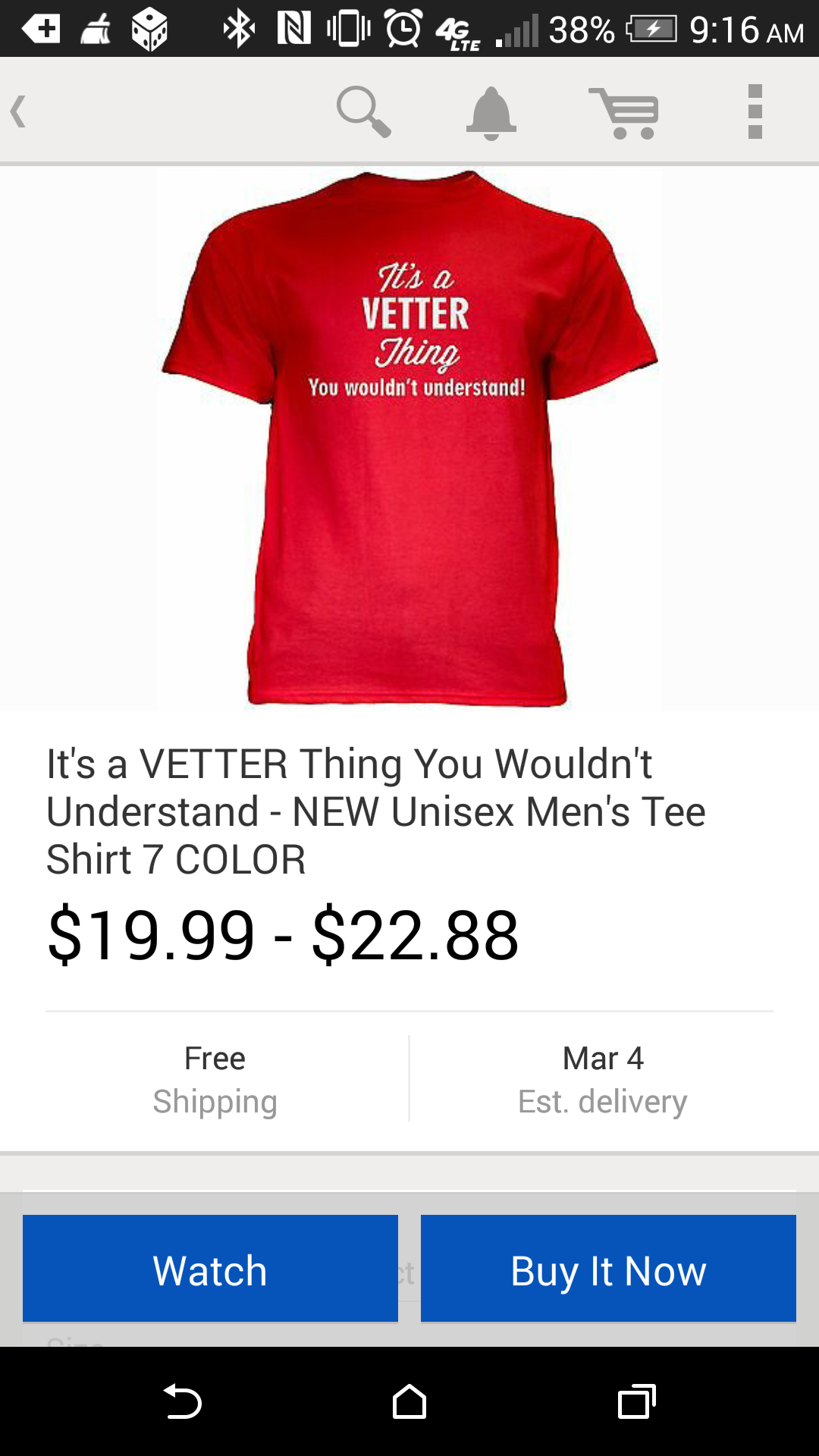Open the overflow menu
Image resolution: width=819 pixels, height=1456 pixels.
point(755,111)
